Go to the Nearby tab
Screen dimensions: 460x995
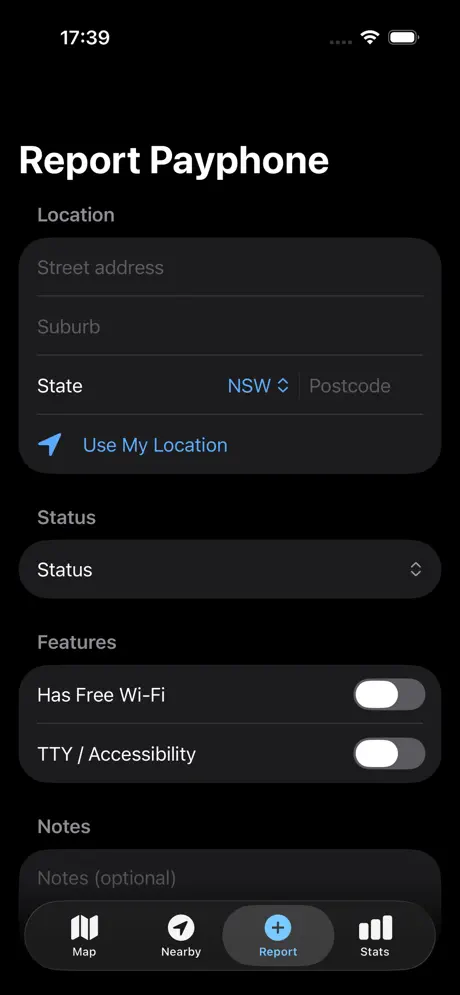coord(181,935)
